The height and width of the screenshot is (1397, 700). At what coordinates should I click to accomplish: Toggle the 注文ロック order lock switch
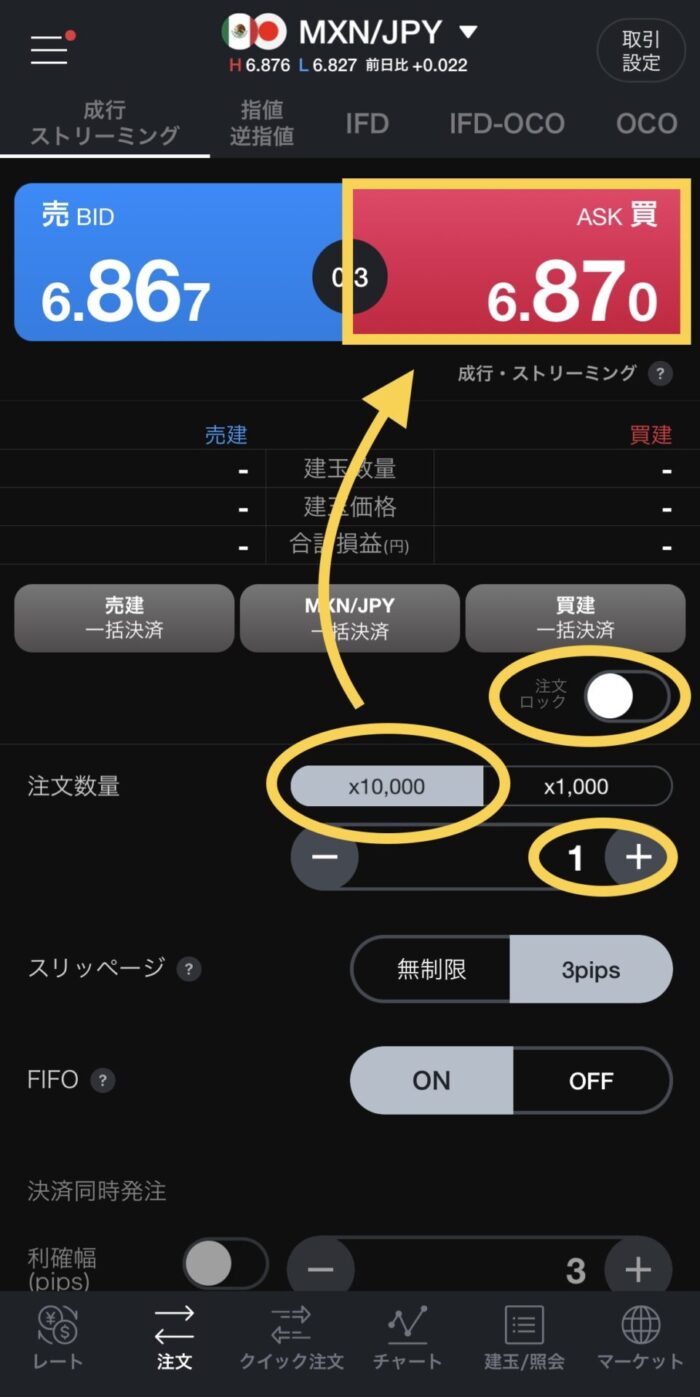[626, 696]
